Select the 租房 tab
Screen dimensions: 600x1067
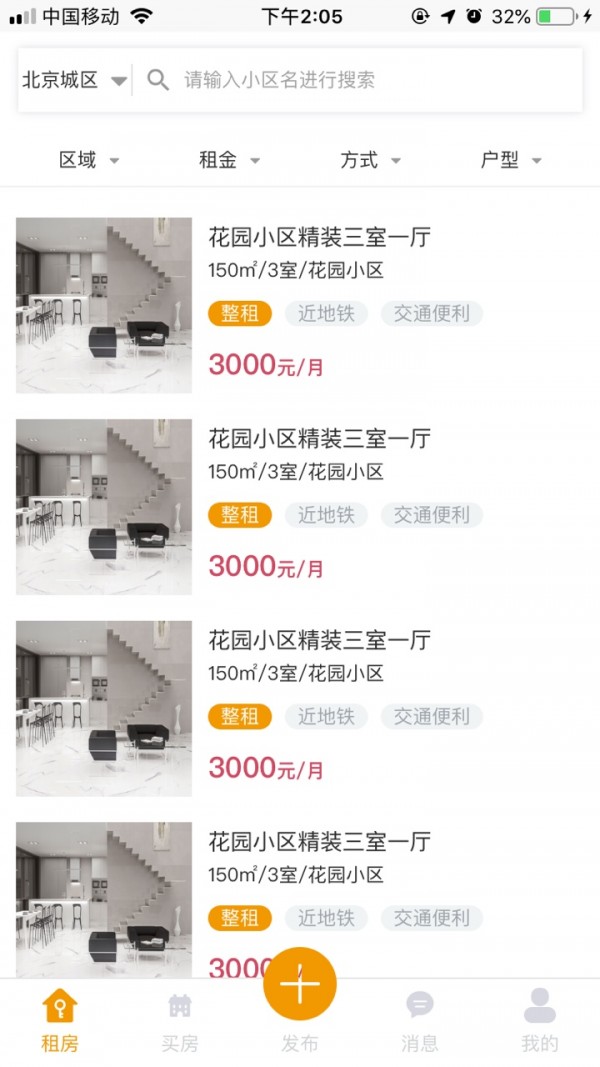coord(60,1020)
